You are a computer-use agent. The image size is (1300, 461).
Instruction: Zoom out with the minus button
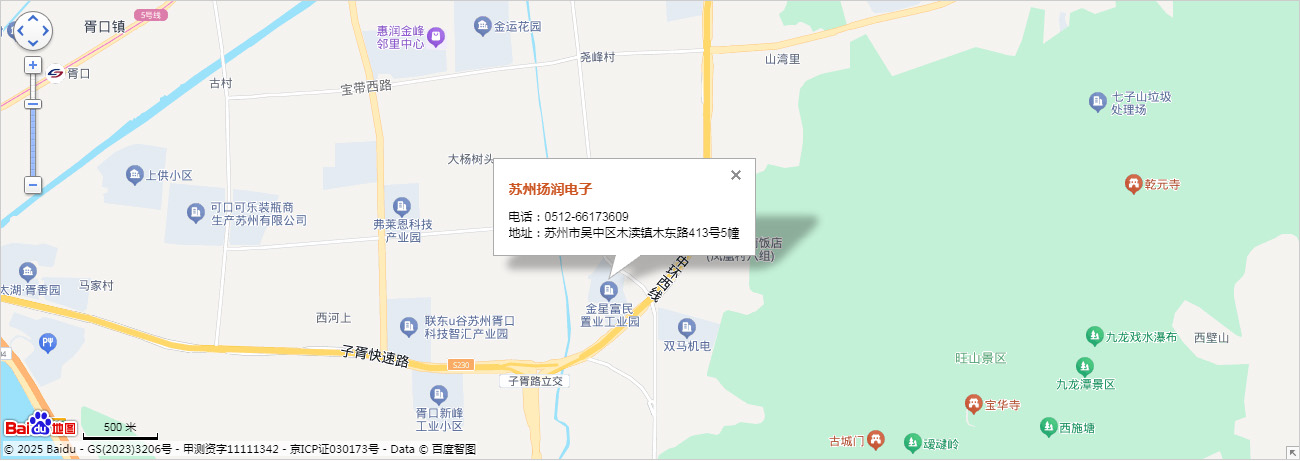pyautogui.click(x=33, y=185)
